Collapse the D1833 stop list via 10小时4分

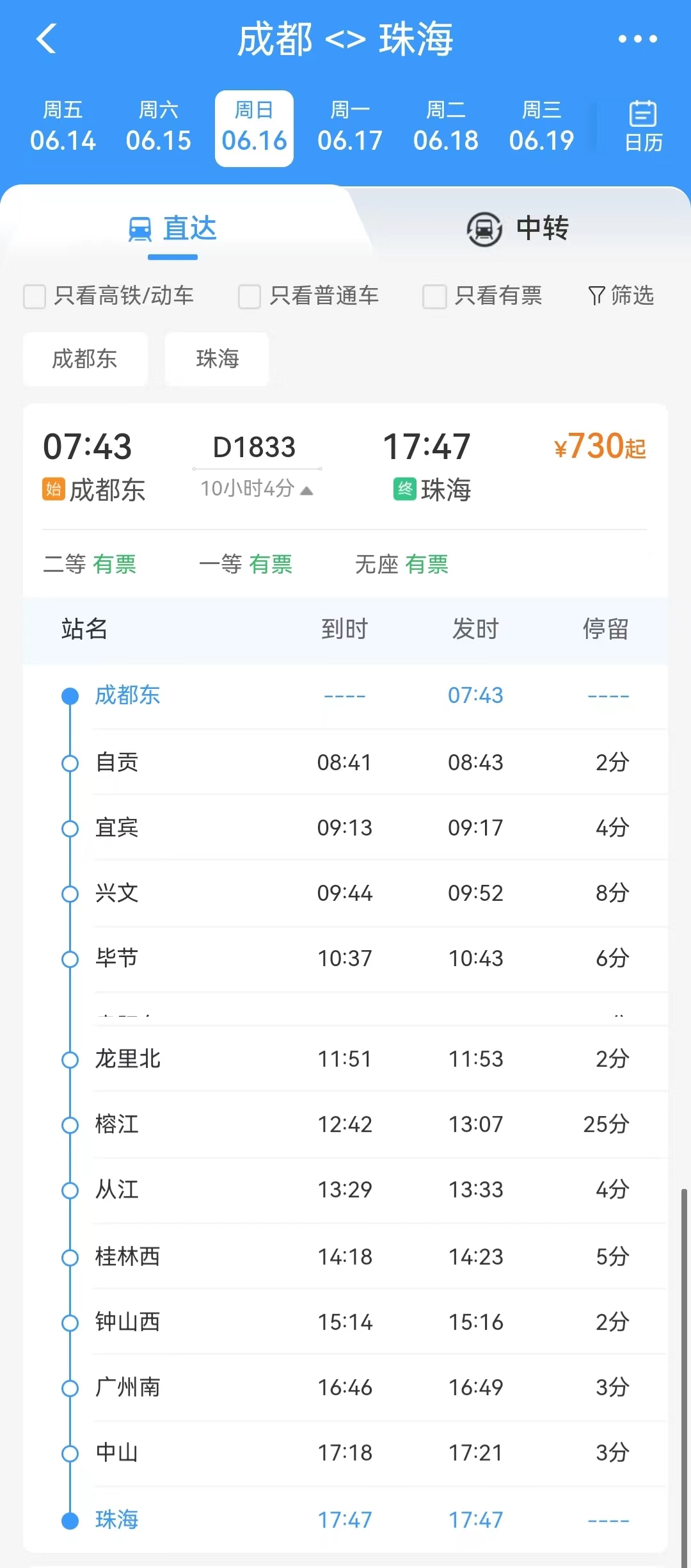257,489
